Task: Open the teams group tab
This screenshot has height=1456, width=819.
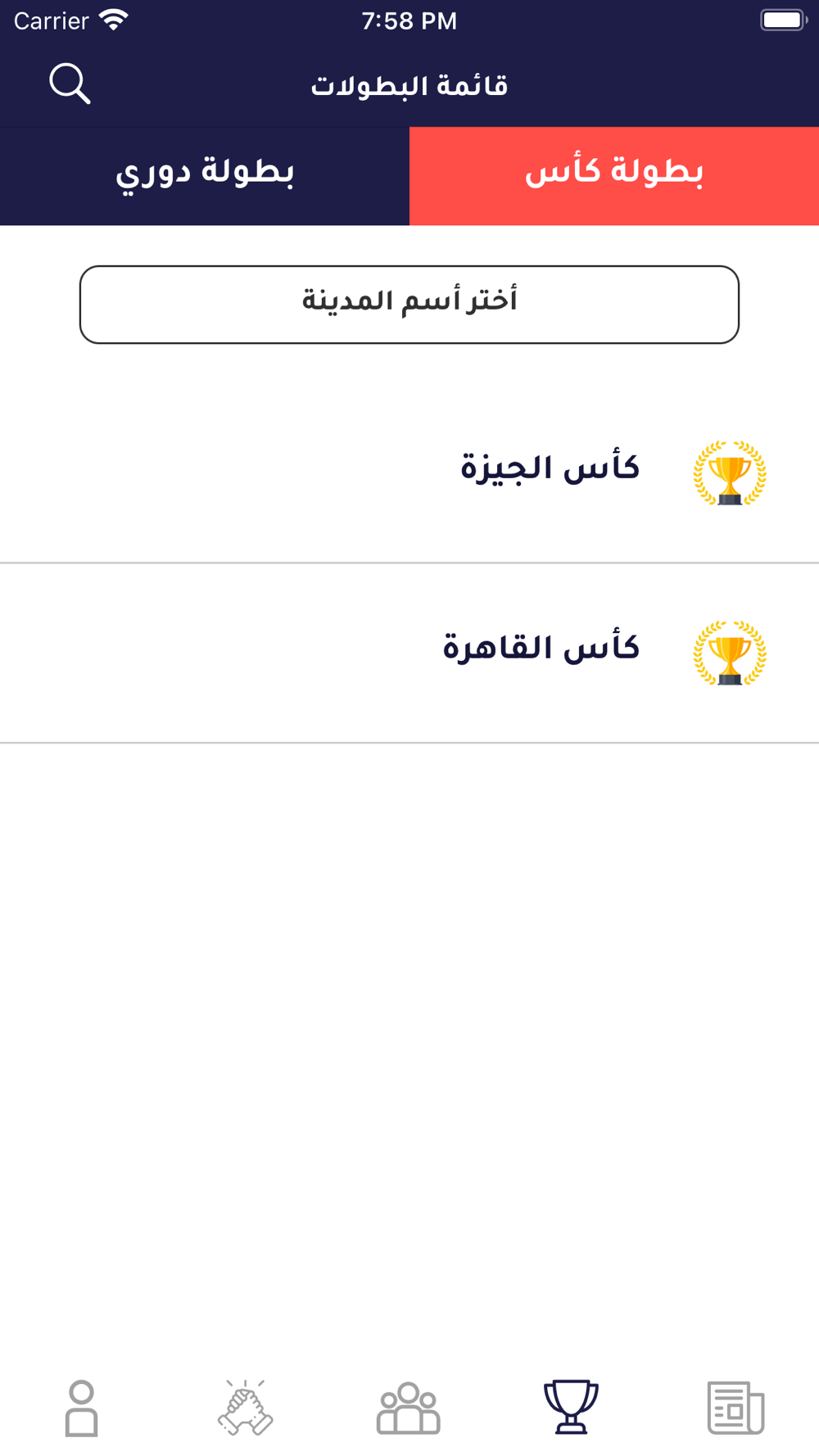Action: [409, 1409]
